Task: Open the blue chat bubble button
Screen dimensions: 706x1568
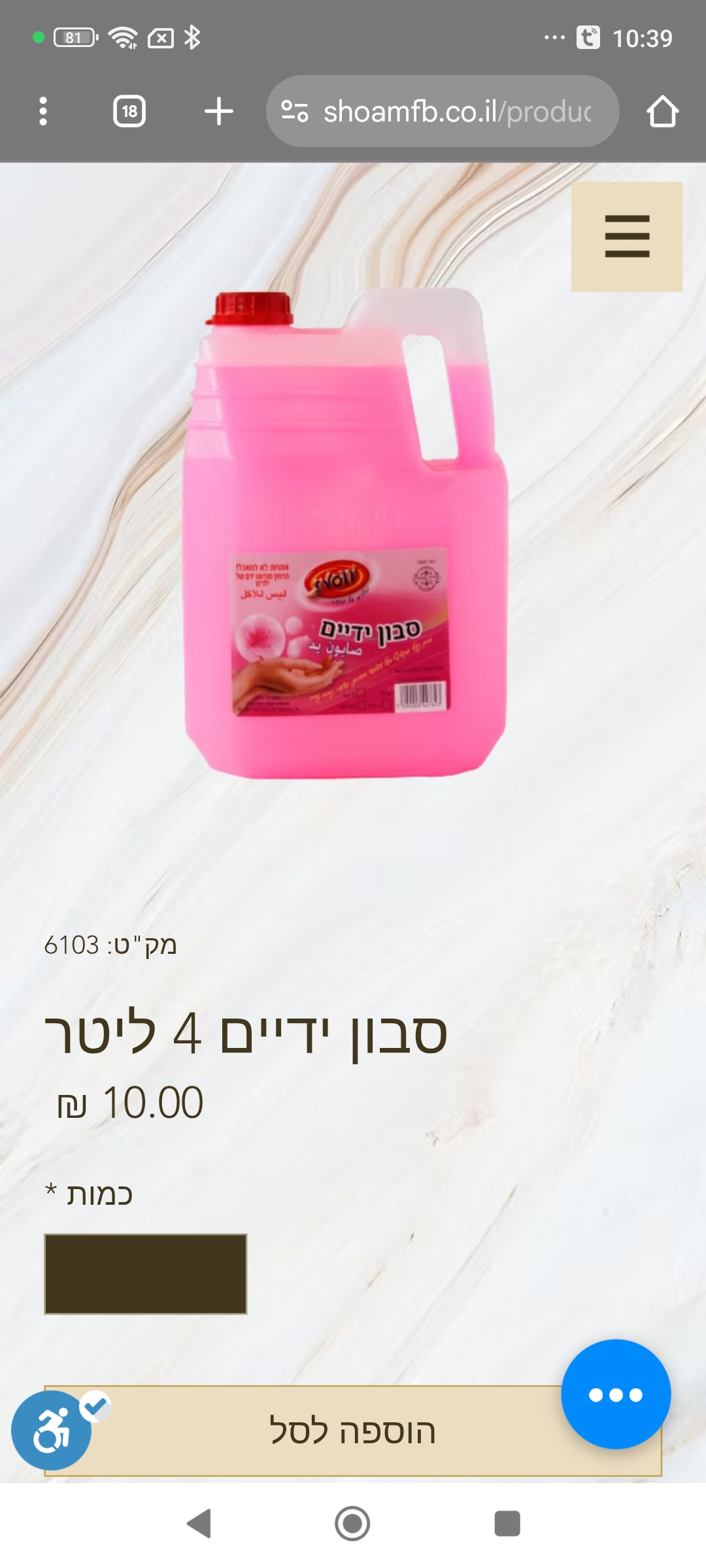Action: point(616,1394)
